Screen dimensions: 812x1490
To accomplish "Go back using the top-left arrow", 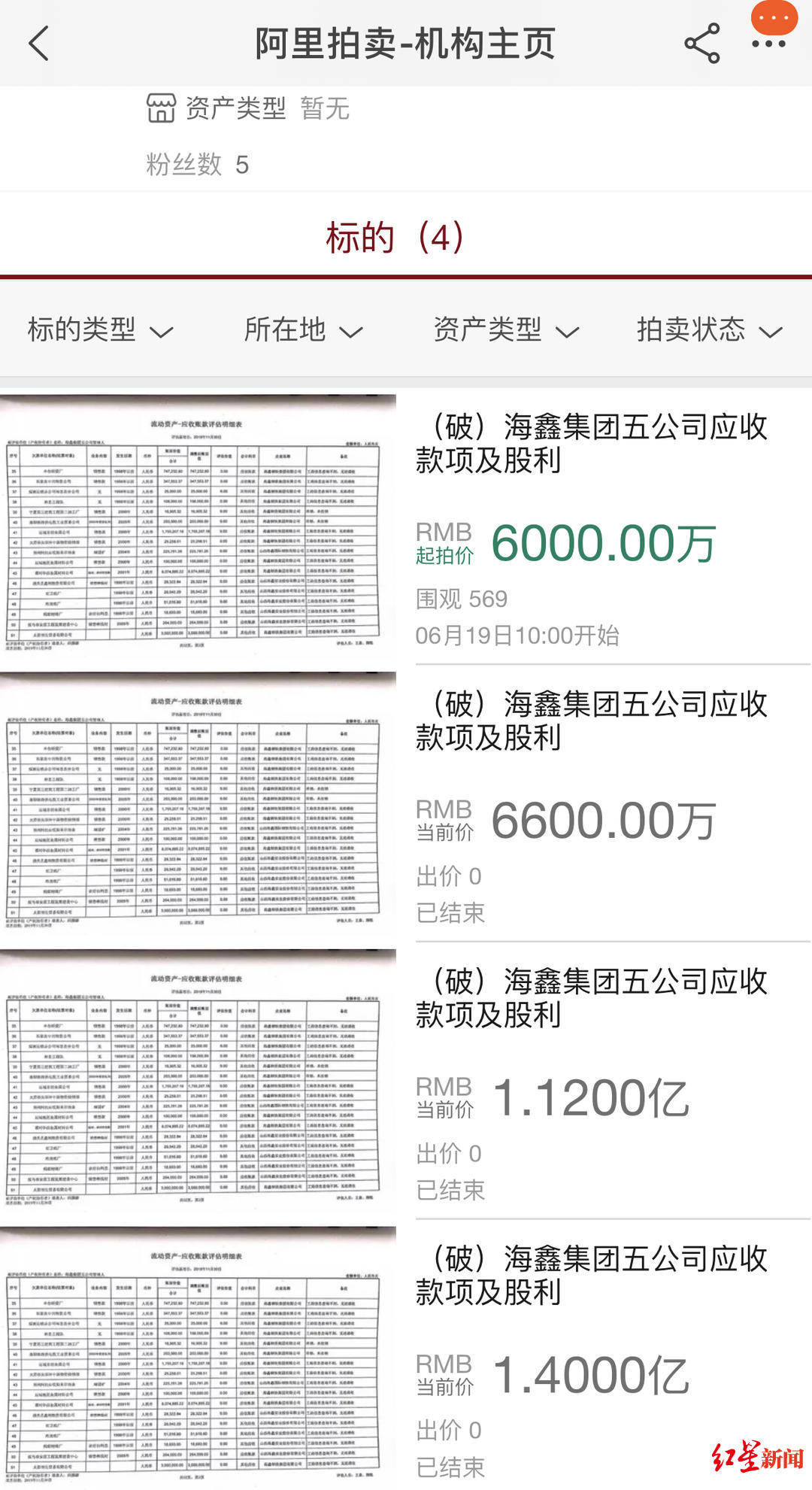I will (x=39, y=44).
